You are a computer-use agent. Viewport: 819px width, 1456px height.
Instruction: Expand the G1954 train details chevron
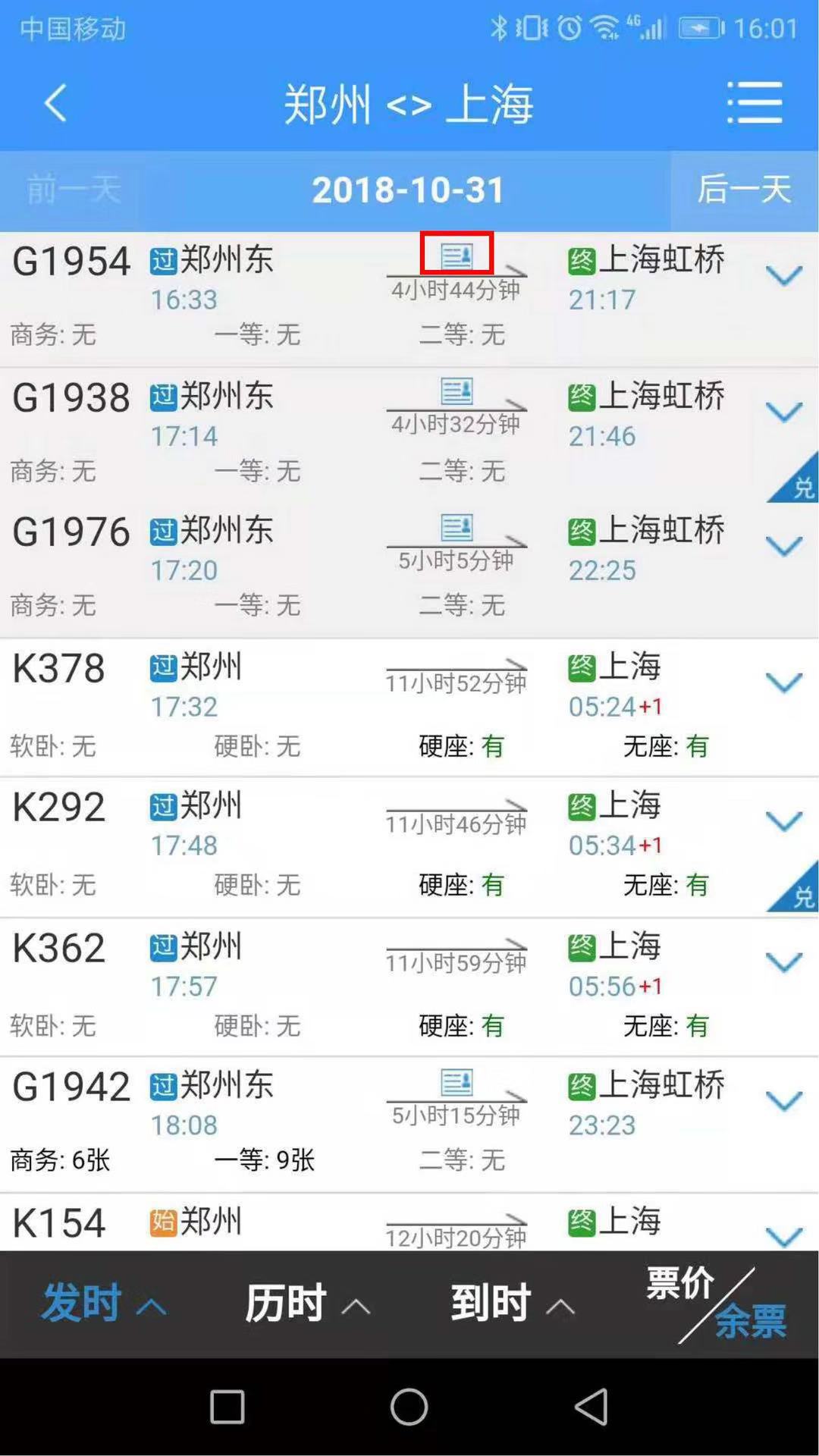click(784, 275)
